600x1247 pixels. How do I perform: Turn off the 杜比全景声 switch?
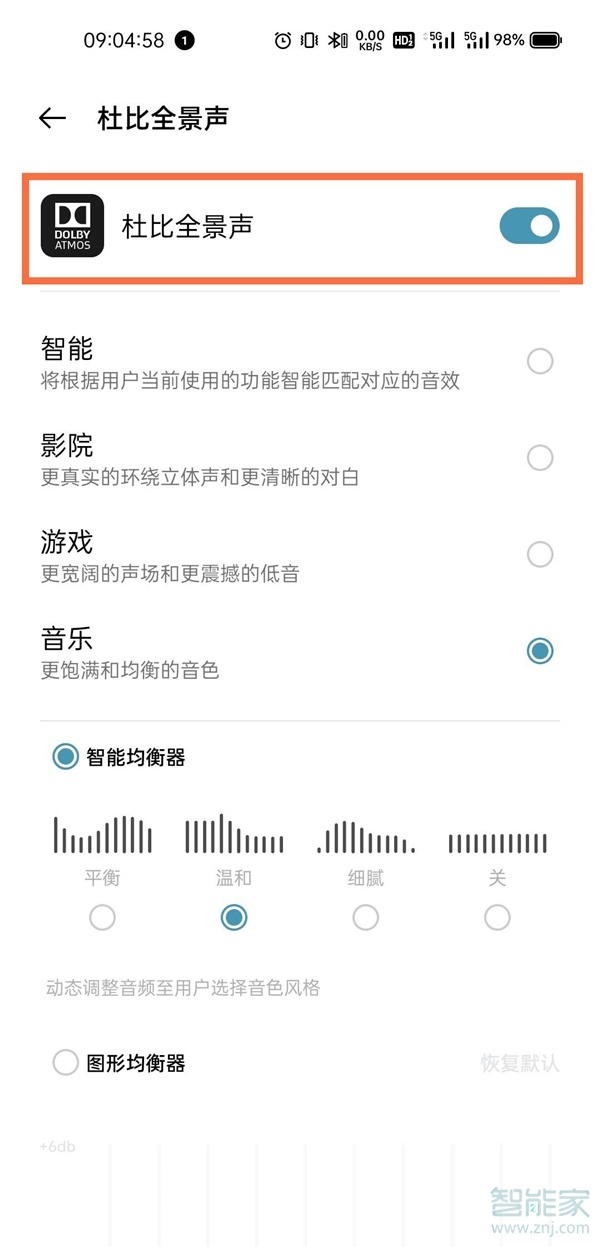click(x=529, y=226)
